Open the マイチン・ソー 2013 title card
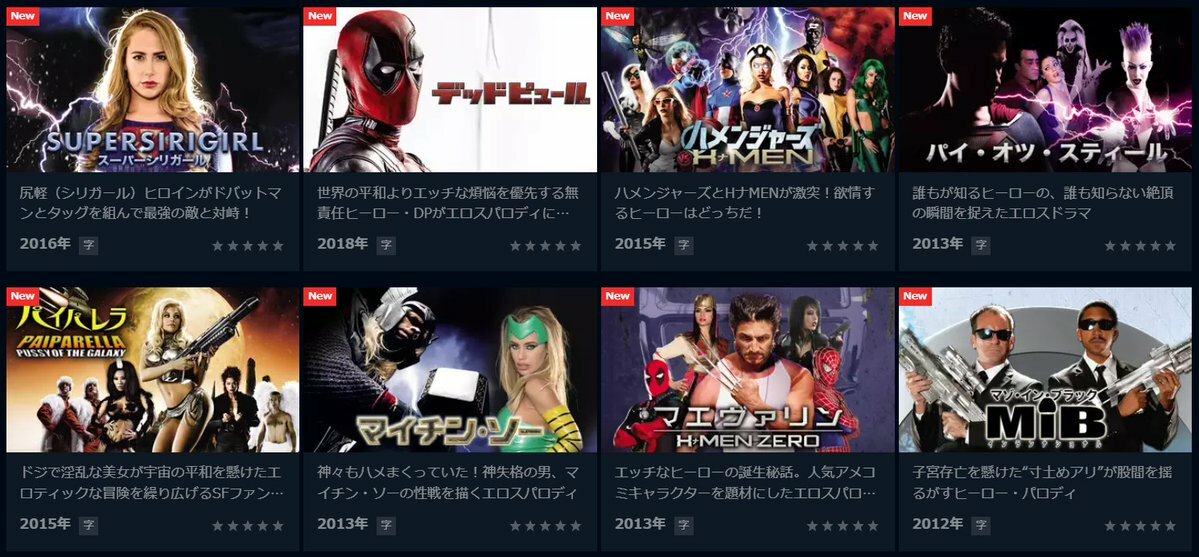Viewport: 1199px width, 557px height. pos(450,370)
